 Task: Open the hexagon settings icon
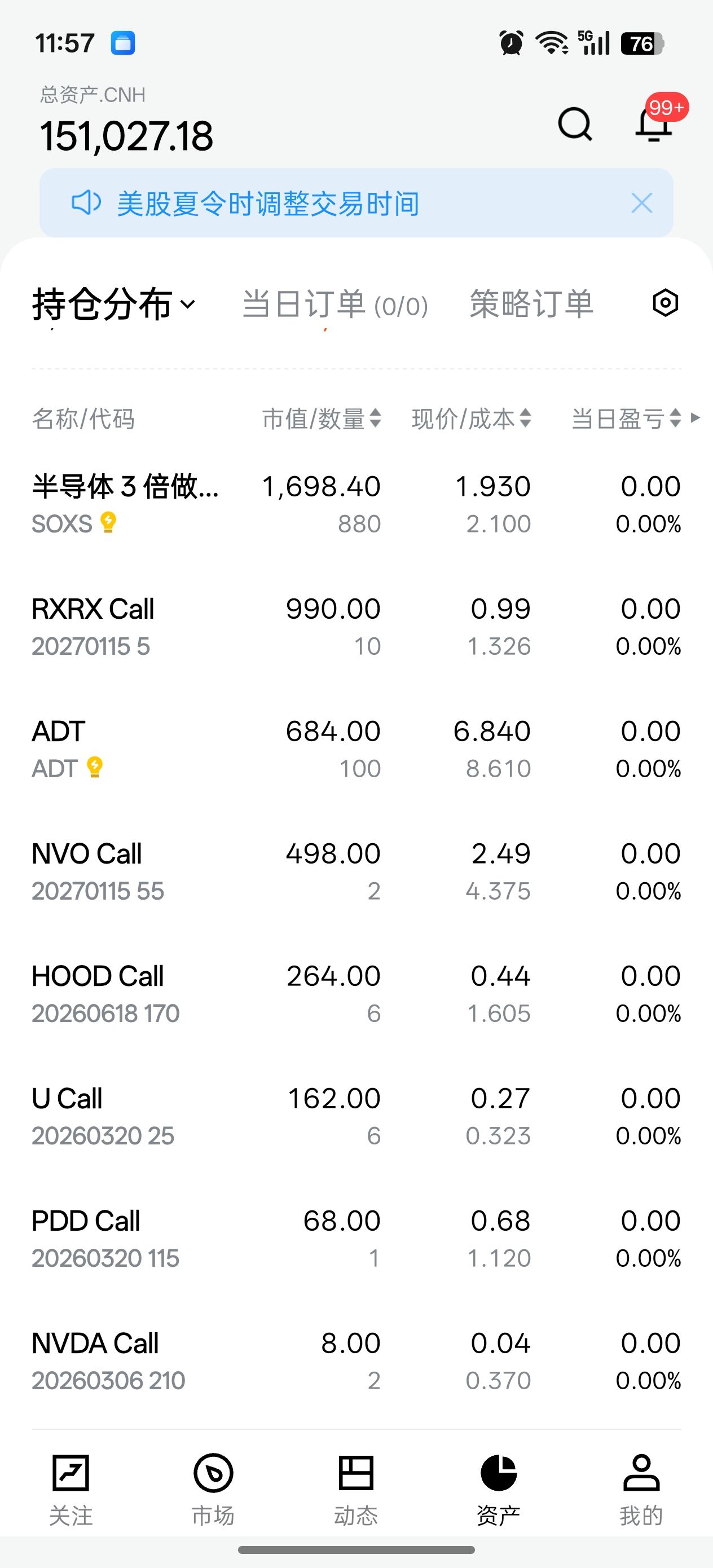pyautogui.click(x=665, y=302)
